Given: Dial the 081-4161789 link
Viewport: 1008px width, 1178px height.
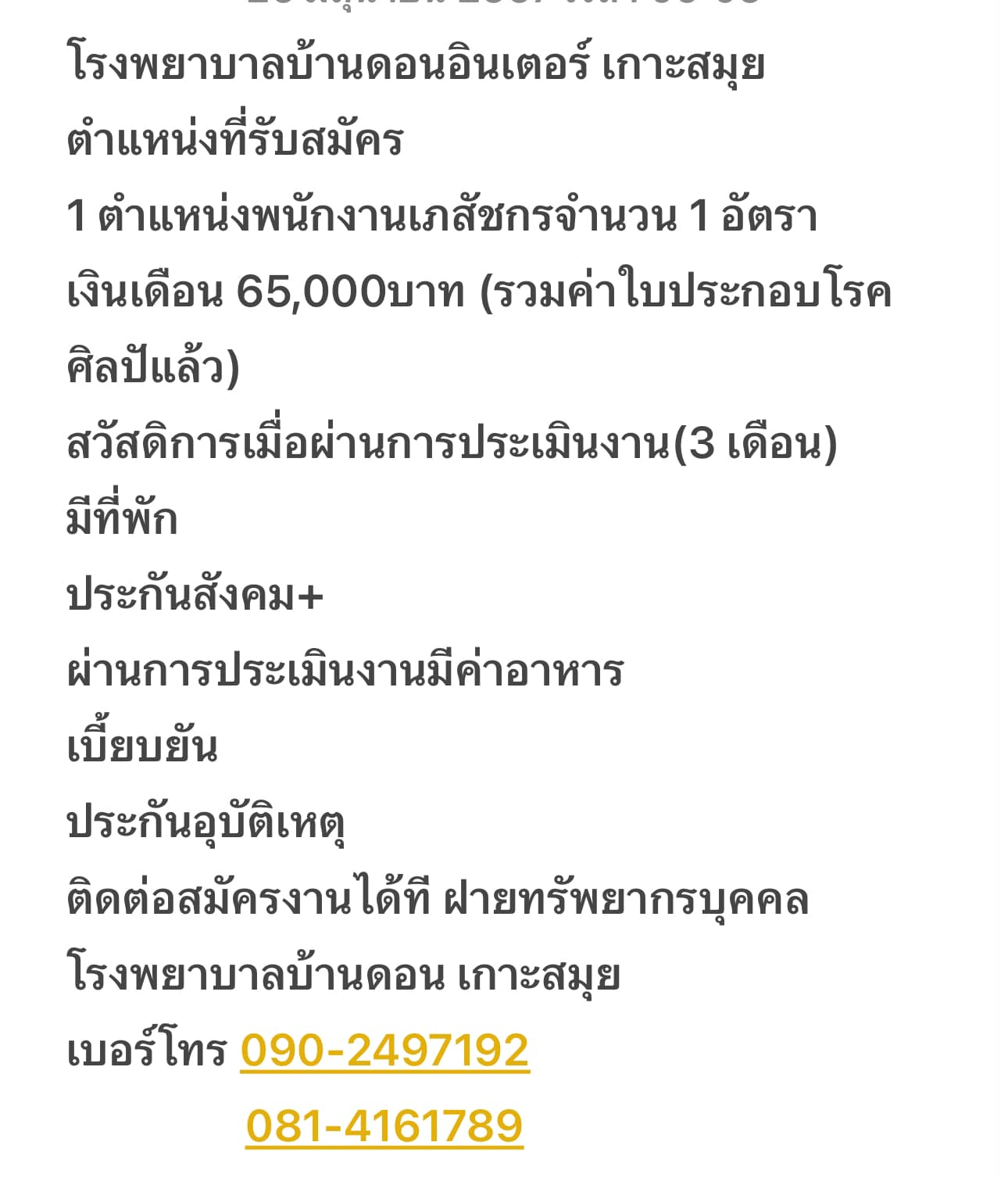Looking at the screenshot, I should (x=384, y=1126).
